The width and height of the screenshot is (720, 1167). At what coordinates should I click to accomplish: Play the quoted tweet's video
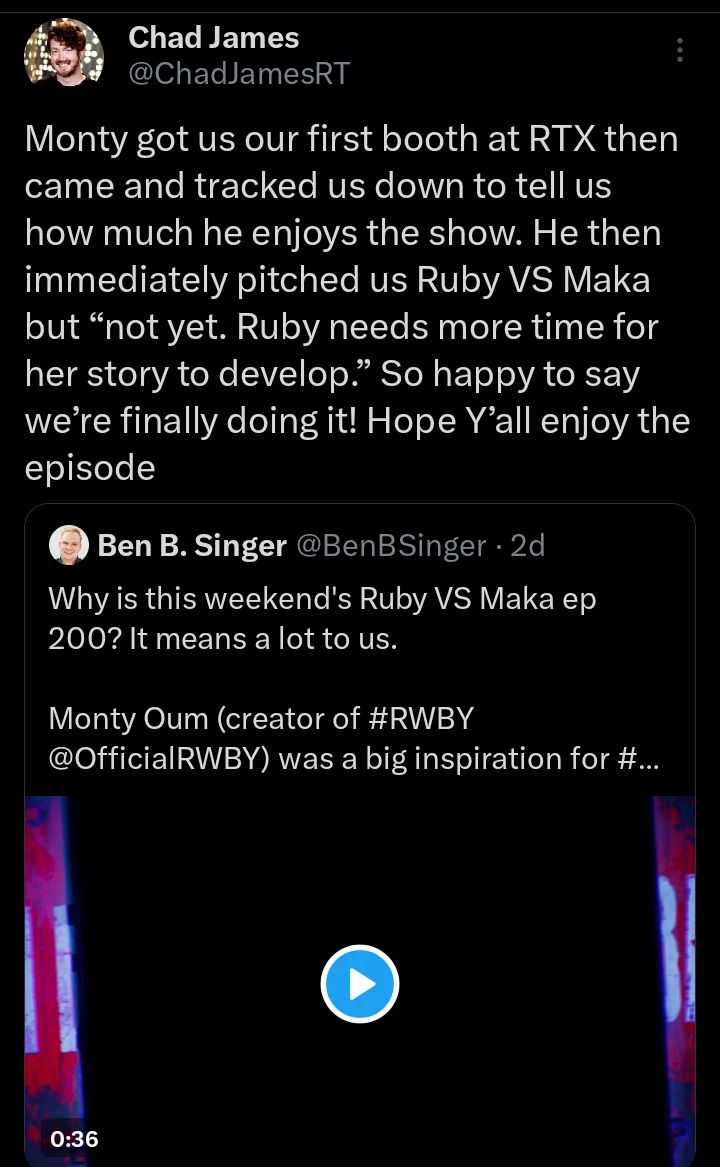pos(360,984)
